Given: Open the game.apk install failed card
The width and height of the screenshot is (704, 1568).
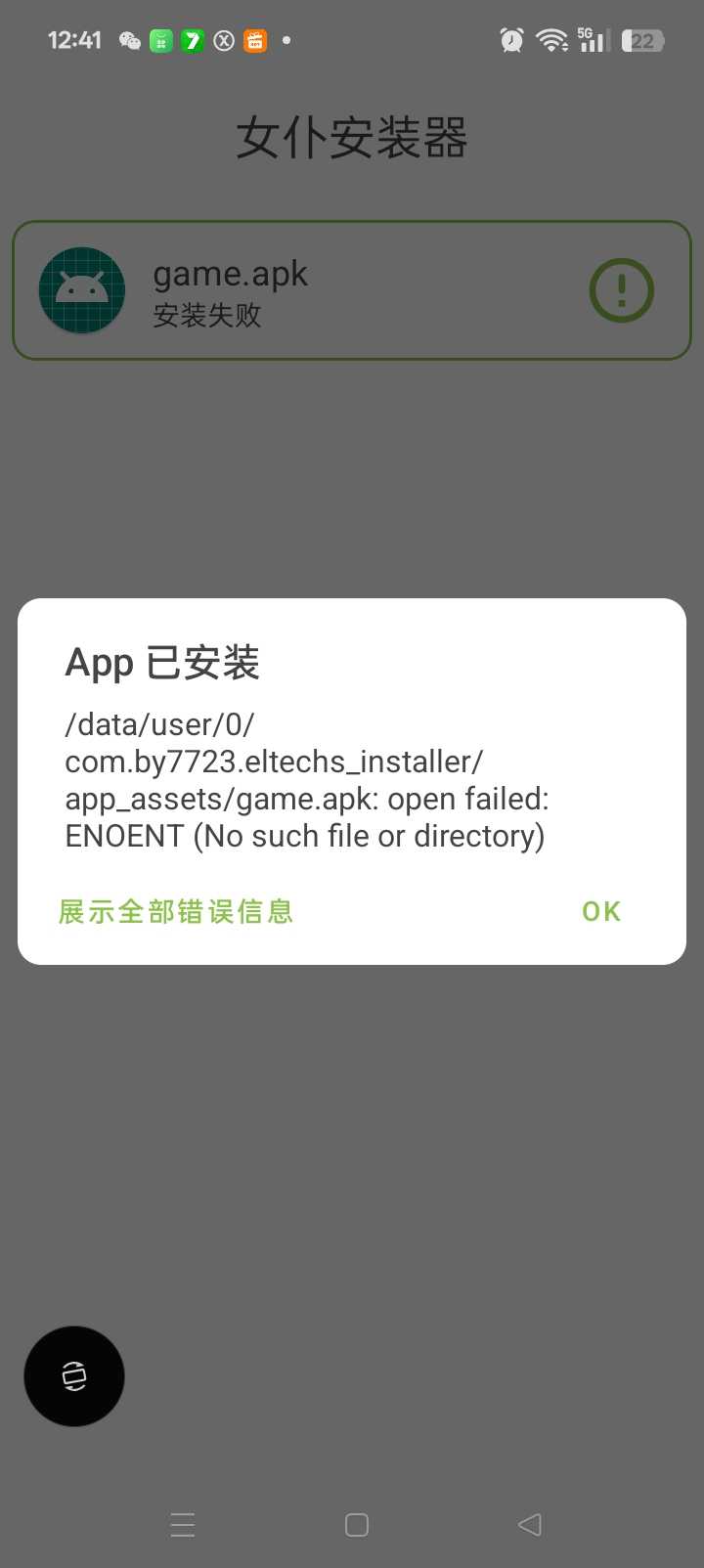Looking at the screenshot, I should 351,291.
